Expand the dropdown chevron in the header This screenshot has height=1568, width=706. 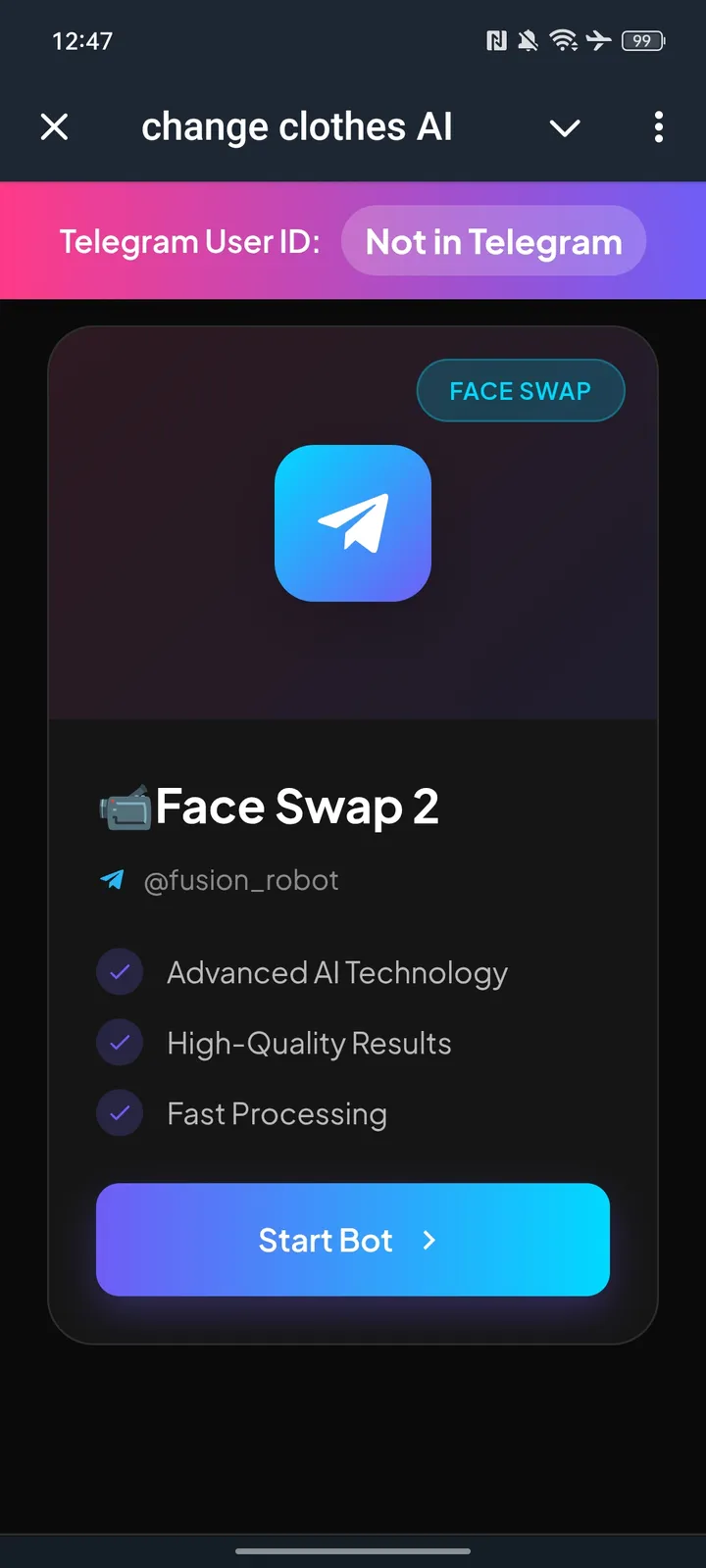point(565,127)
